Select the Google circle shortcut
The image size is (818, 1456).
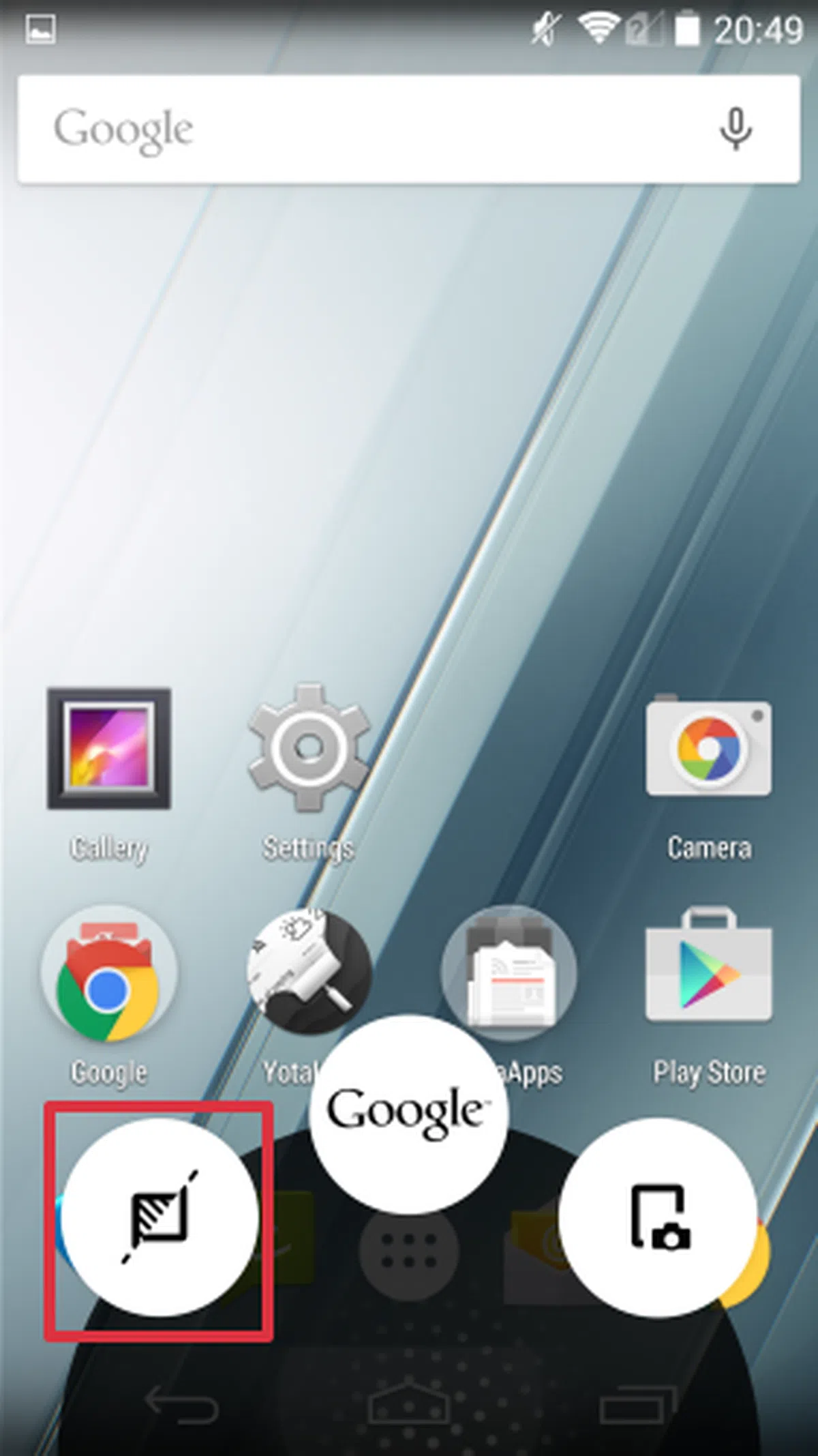(x=408, y=1113)
